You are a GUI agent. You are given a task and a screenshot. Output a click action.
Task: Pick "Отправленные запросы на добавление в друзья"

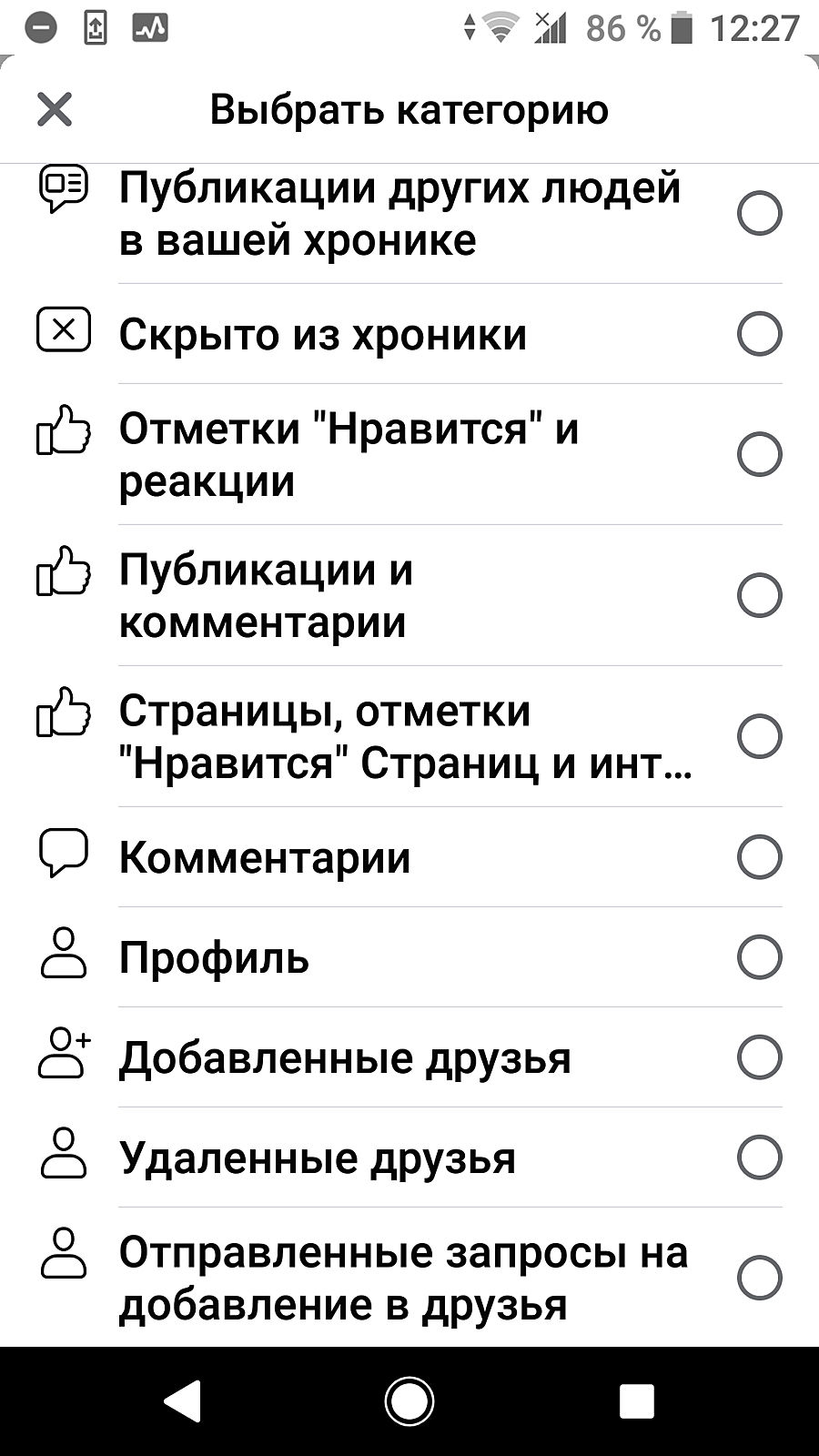(759, 1278)
